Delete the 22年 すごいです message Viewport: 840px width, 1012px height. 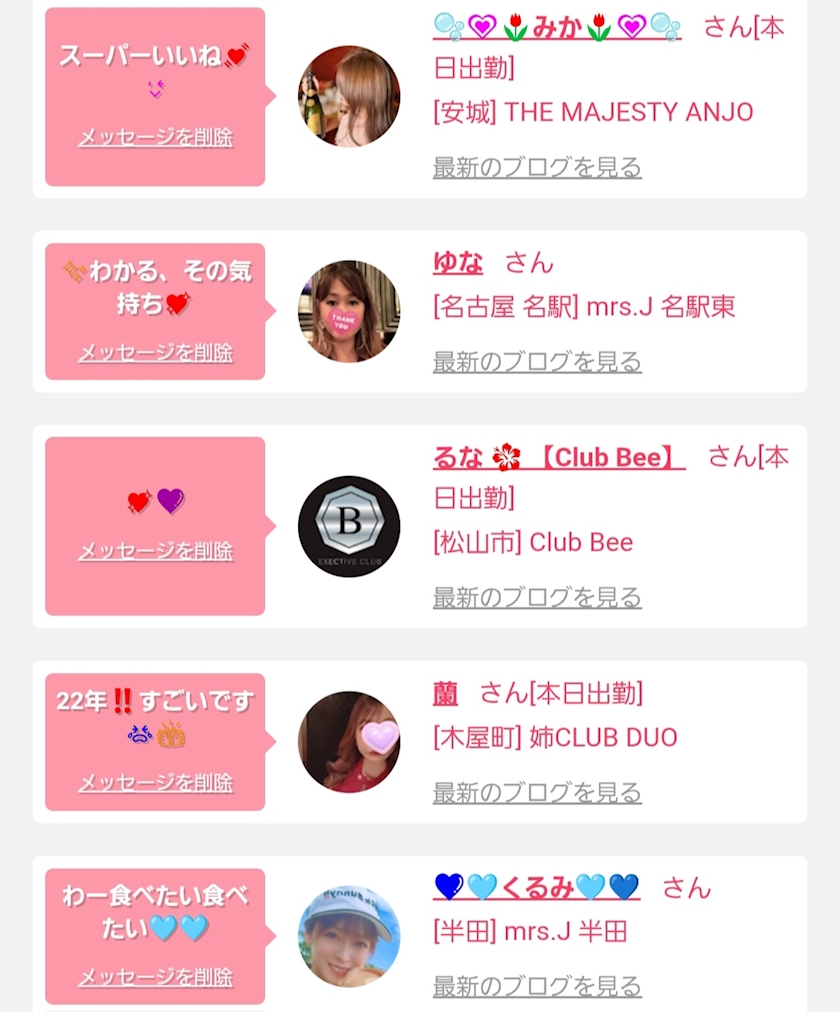[x=155, y=783]
